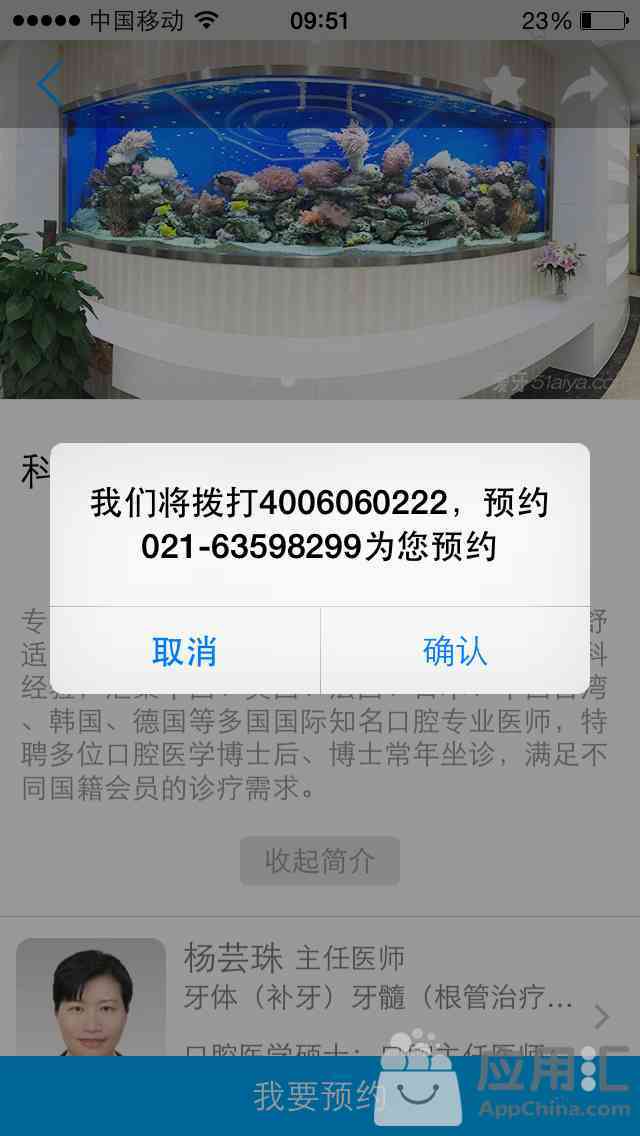Share this clinic page

point(584,87)
